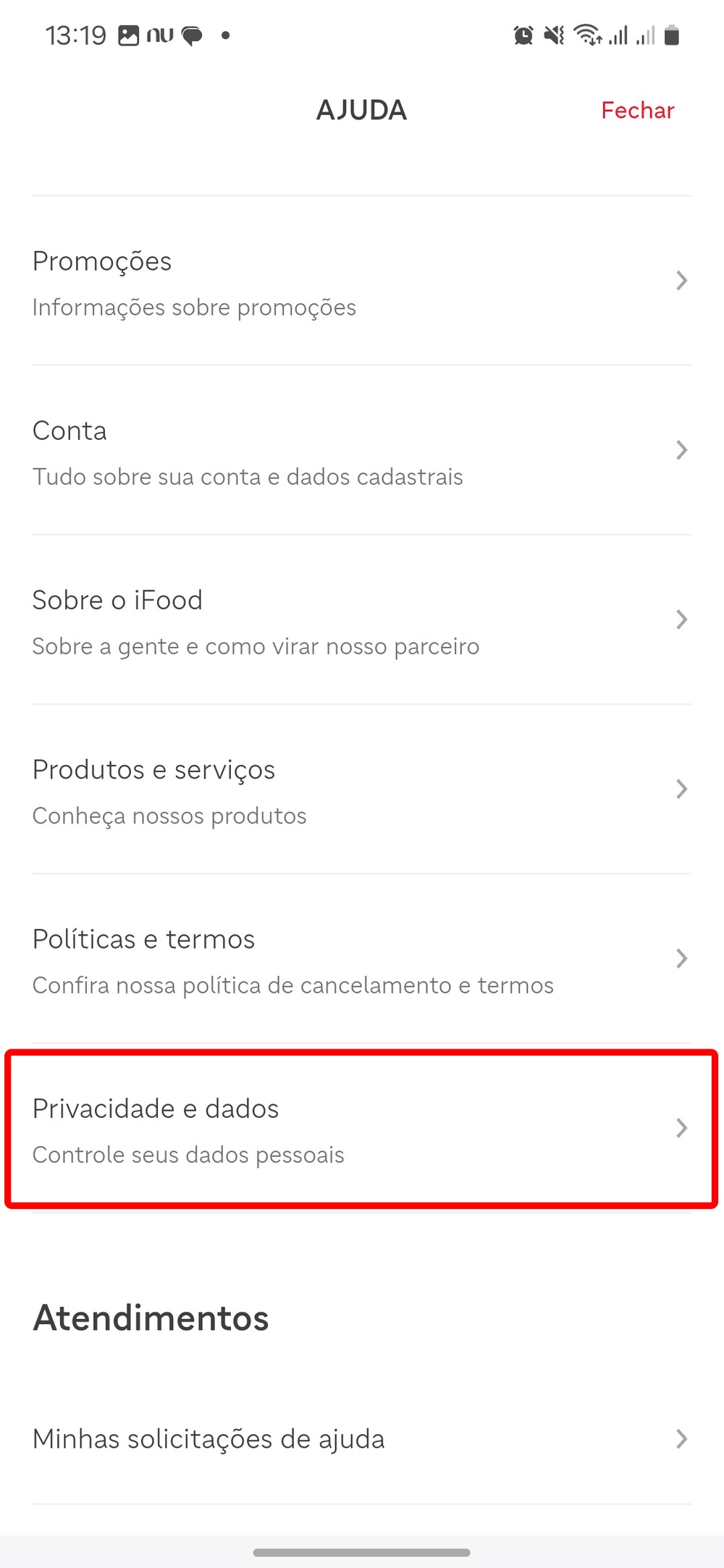This screenshot has width=724, height=1568.
Task: Open the Promoções help topic
Action: [x=361, y=282]
